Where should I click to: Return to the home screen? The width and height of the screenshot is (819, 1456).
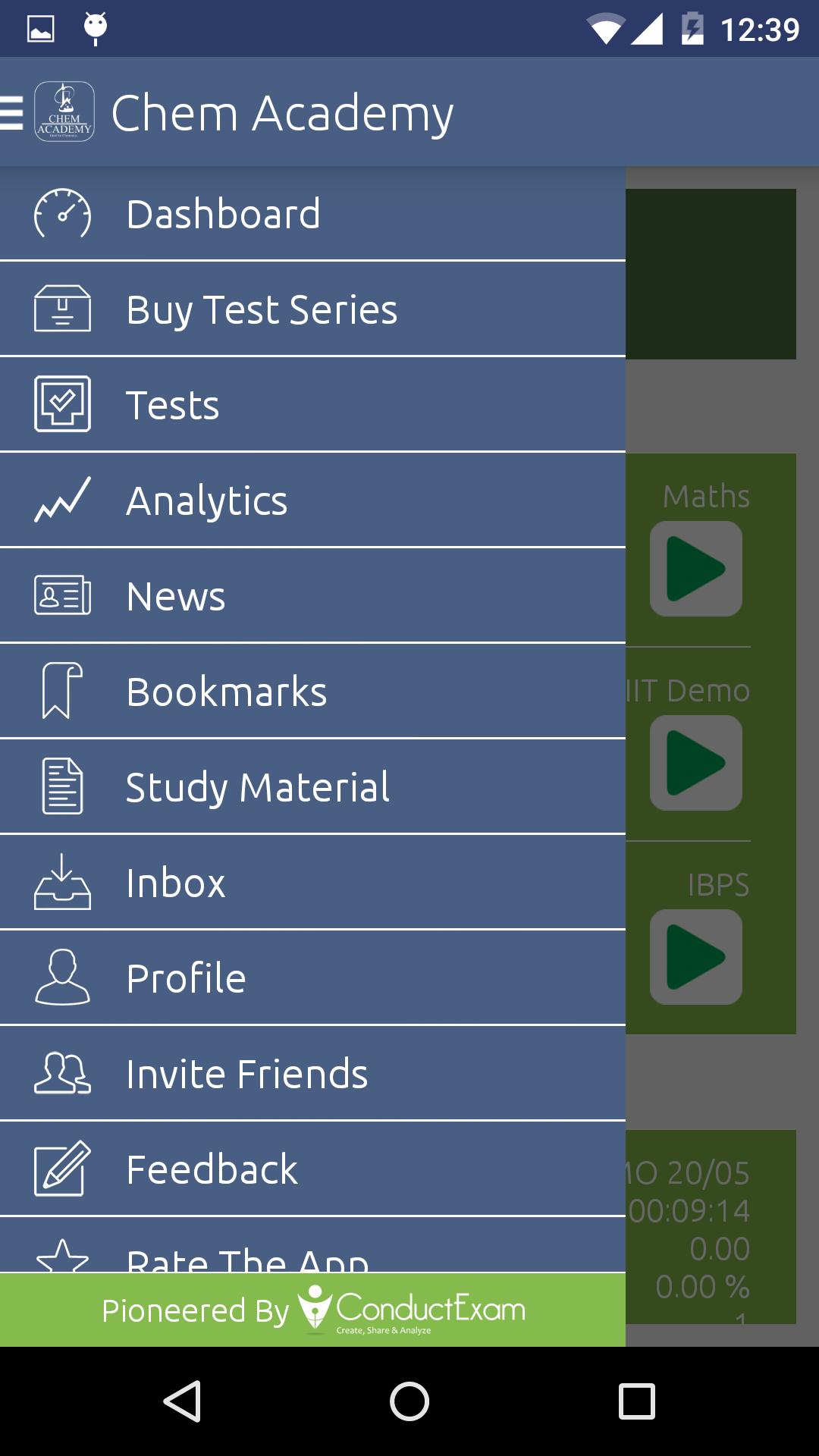click(x=409, y=1401)
